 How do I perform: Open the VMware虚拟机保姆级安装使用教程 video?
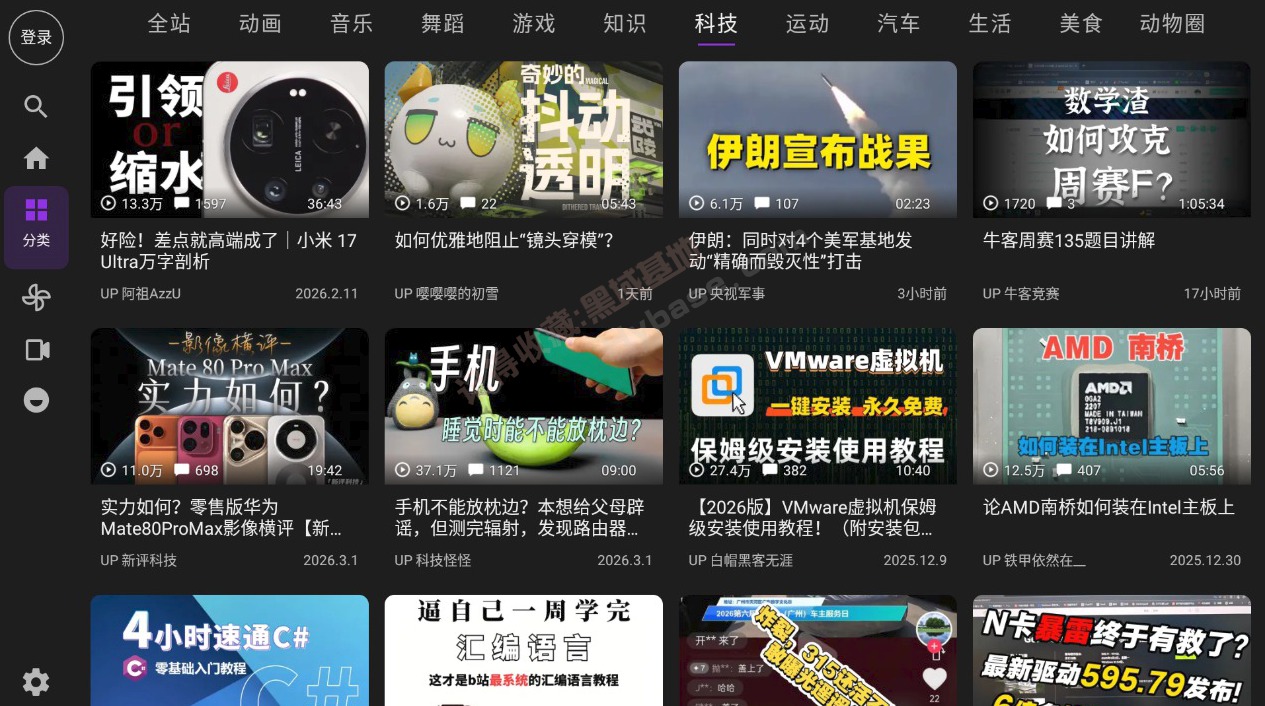pos(817,406)
